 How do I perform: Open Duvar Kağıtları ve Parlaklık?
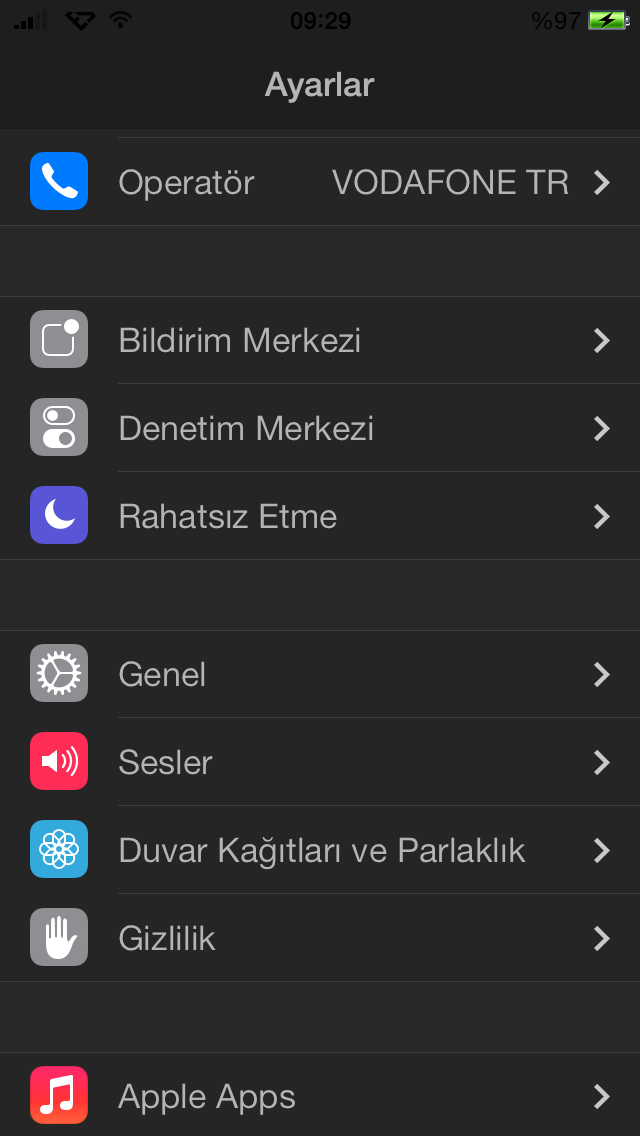320,850
